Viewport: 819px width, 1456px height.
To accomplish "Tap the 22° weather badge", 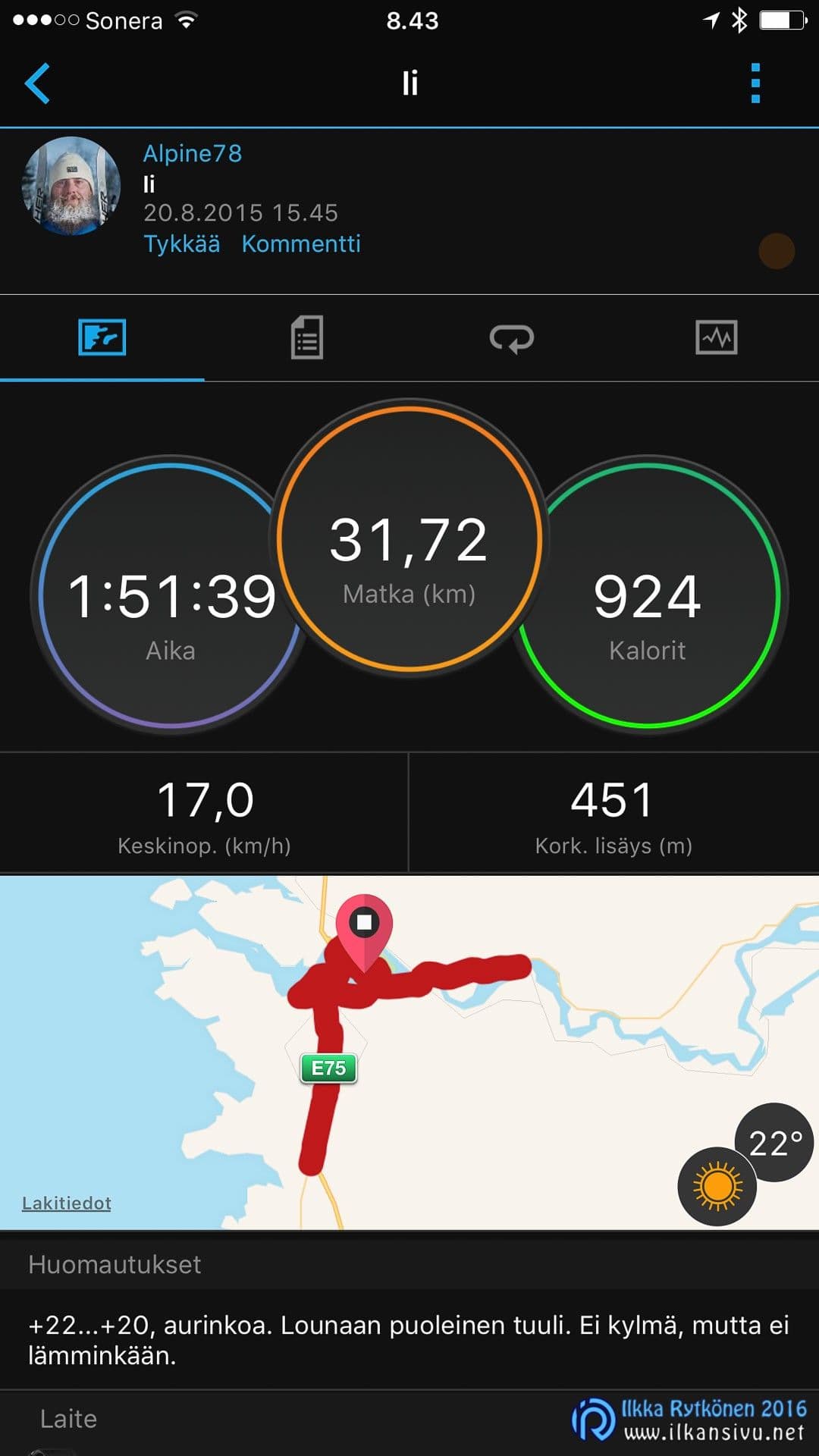I will (x=773, y=1142).
